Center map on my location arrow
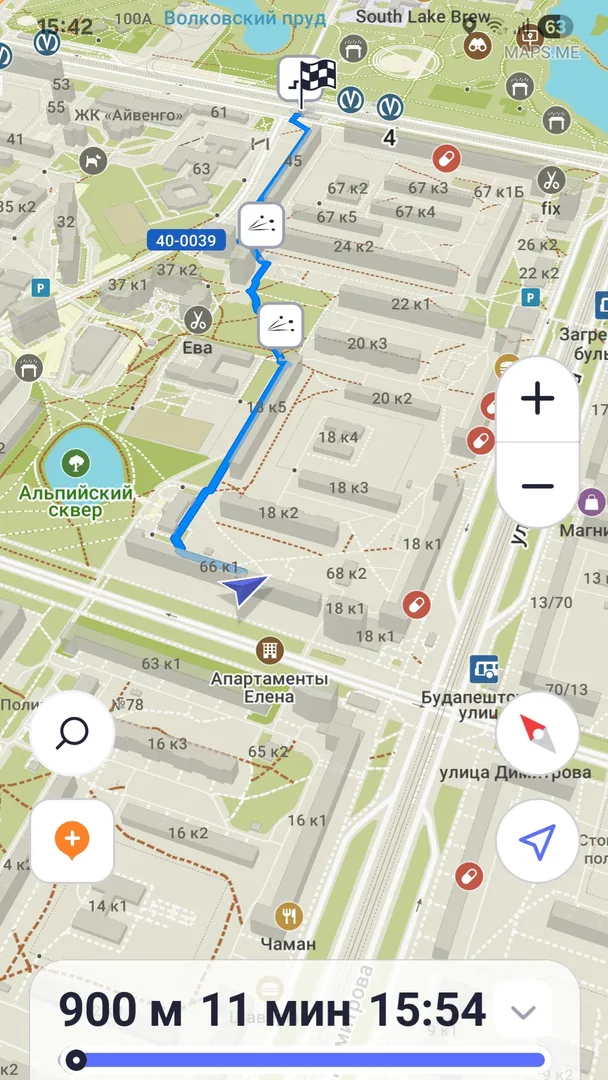This screenshot has height=1080, width=608. (x=537, y=843)
